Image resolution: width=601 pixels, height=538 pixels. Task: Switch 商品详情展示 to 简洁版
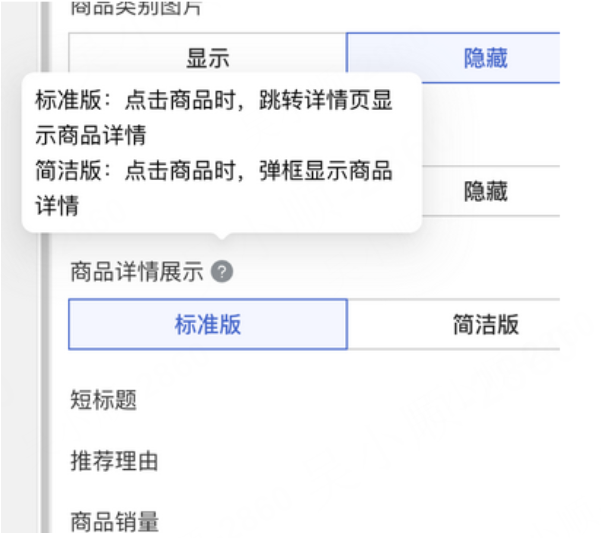[x=484, y=324]
